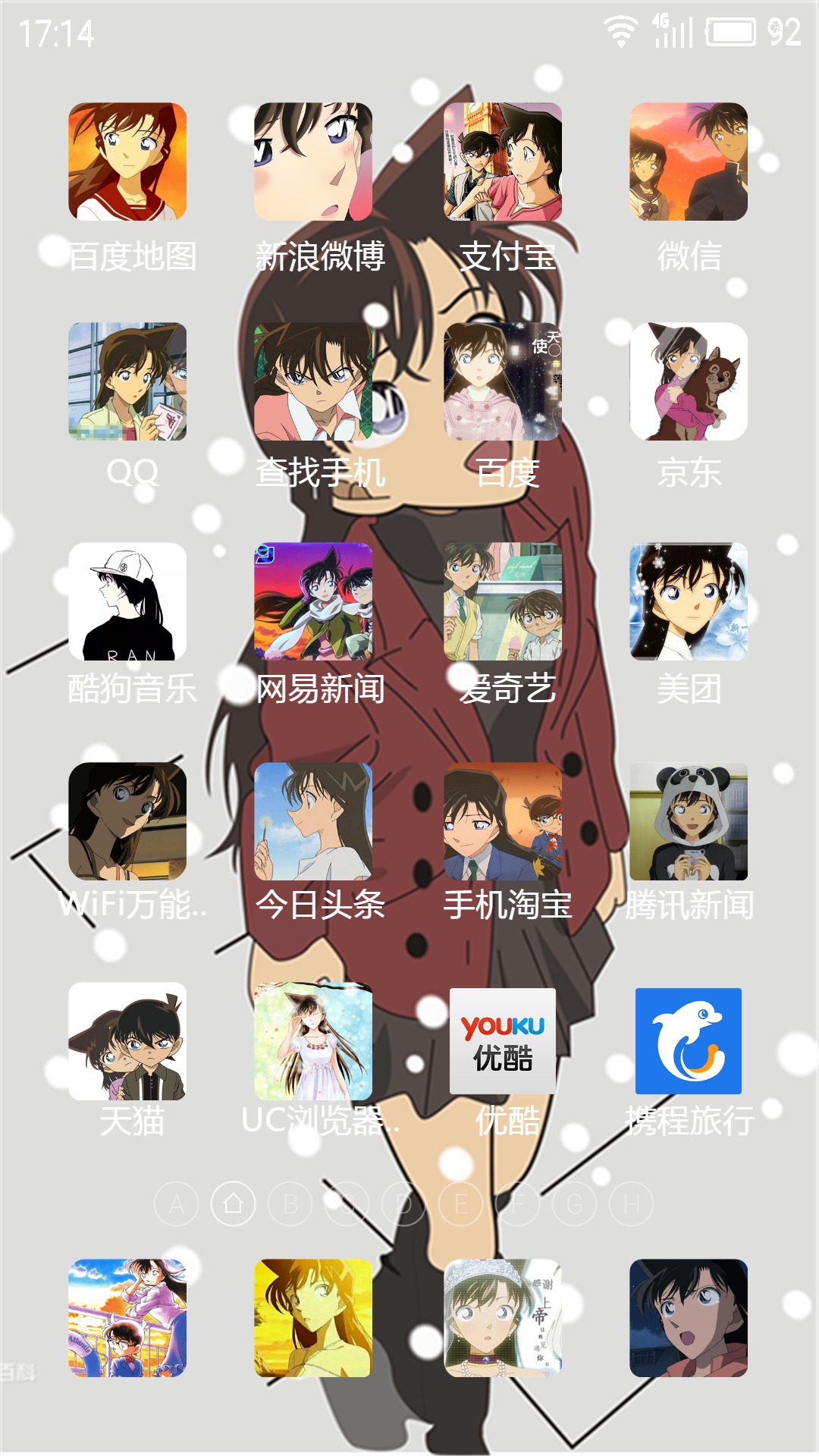Launch the 百度 app
Viewport: 819px width, 1456px height.
coord(503,382)
